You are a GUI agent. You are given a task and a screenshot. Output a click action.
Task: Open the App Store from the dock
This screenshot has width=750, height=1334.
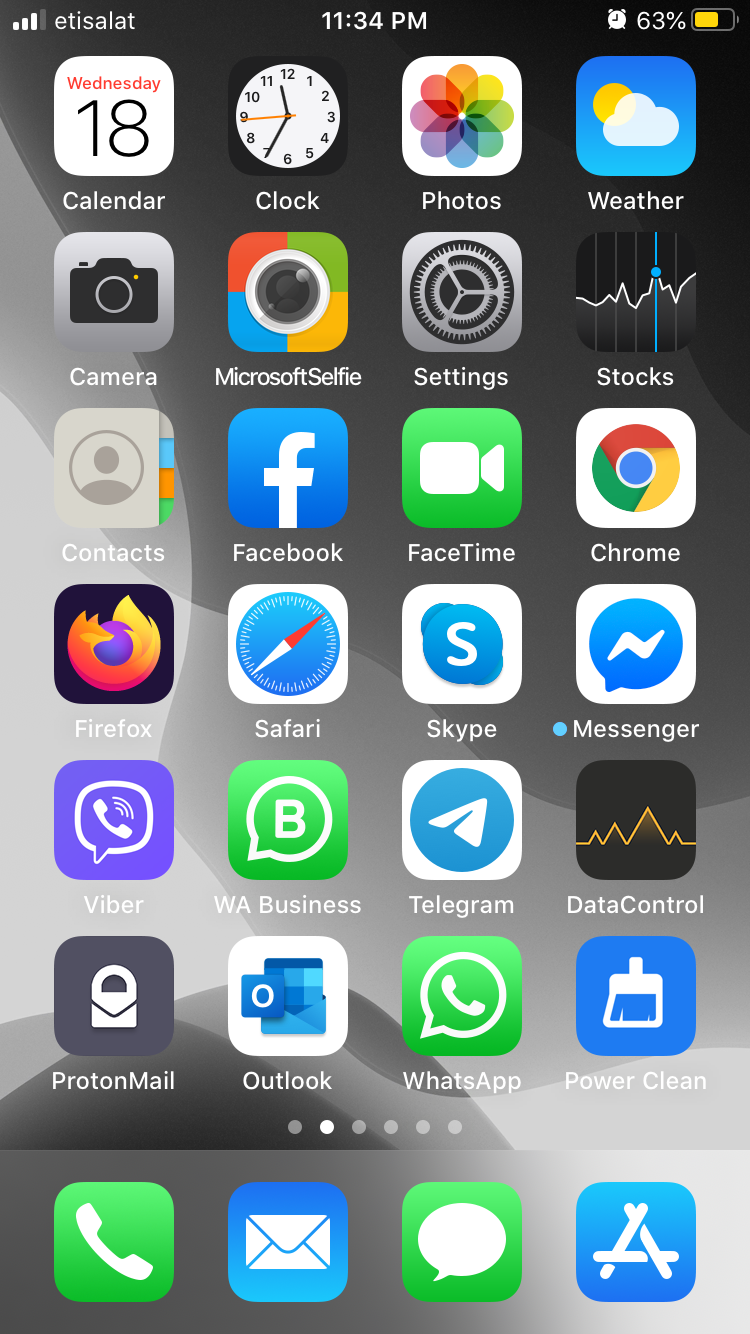coord(635,1242)
